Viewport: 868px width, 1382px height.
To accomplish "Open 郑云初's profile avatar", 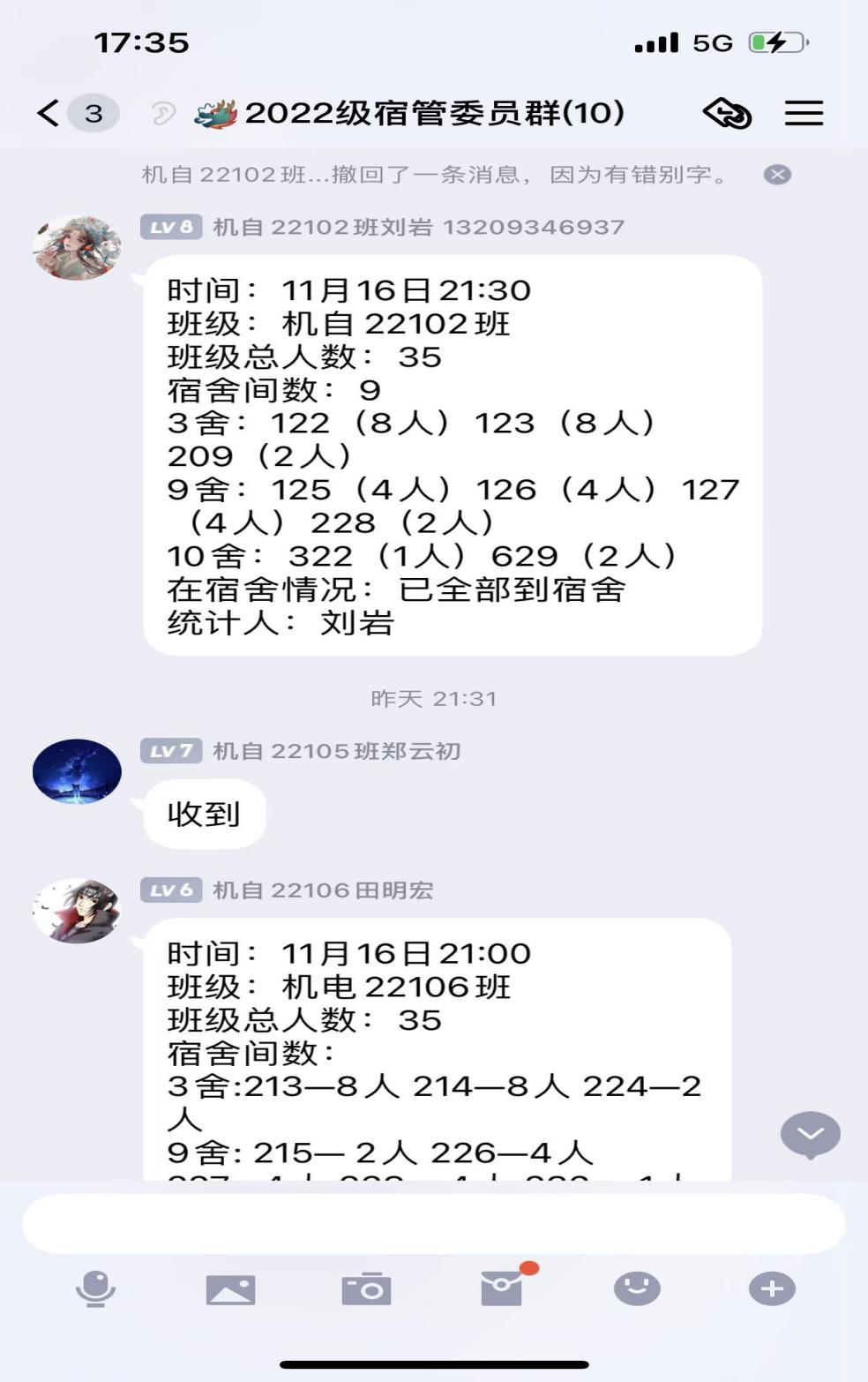I will tap(77, 771).
